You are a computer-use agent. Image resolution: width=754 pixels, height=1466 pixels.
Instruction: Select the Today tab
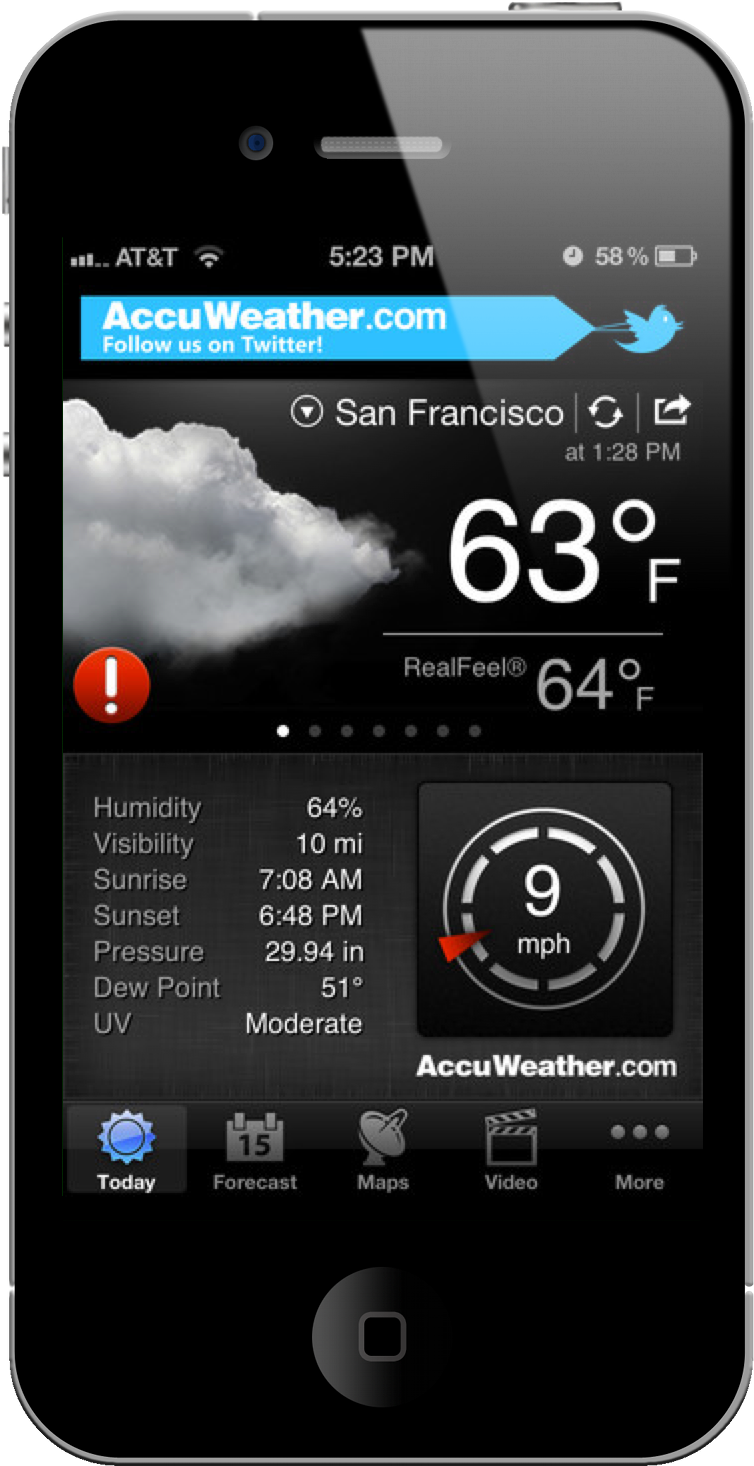coord(126,1151)
